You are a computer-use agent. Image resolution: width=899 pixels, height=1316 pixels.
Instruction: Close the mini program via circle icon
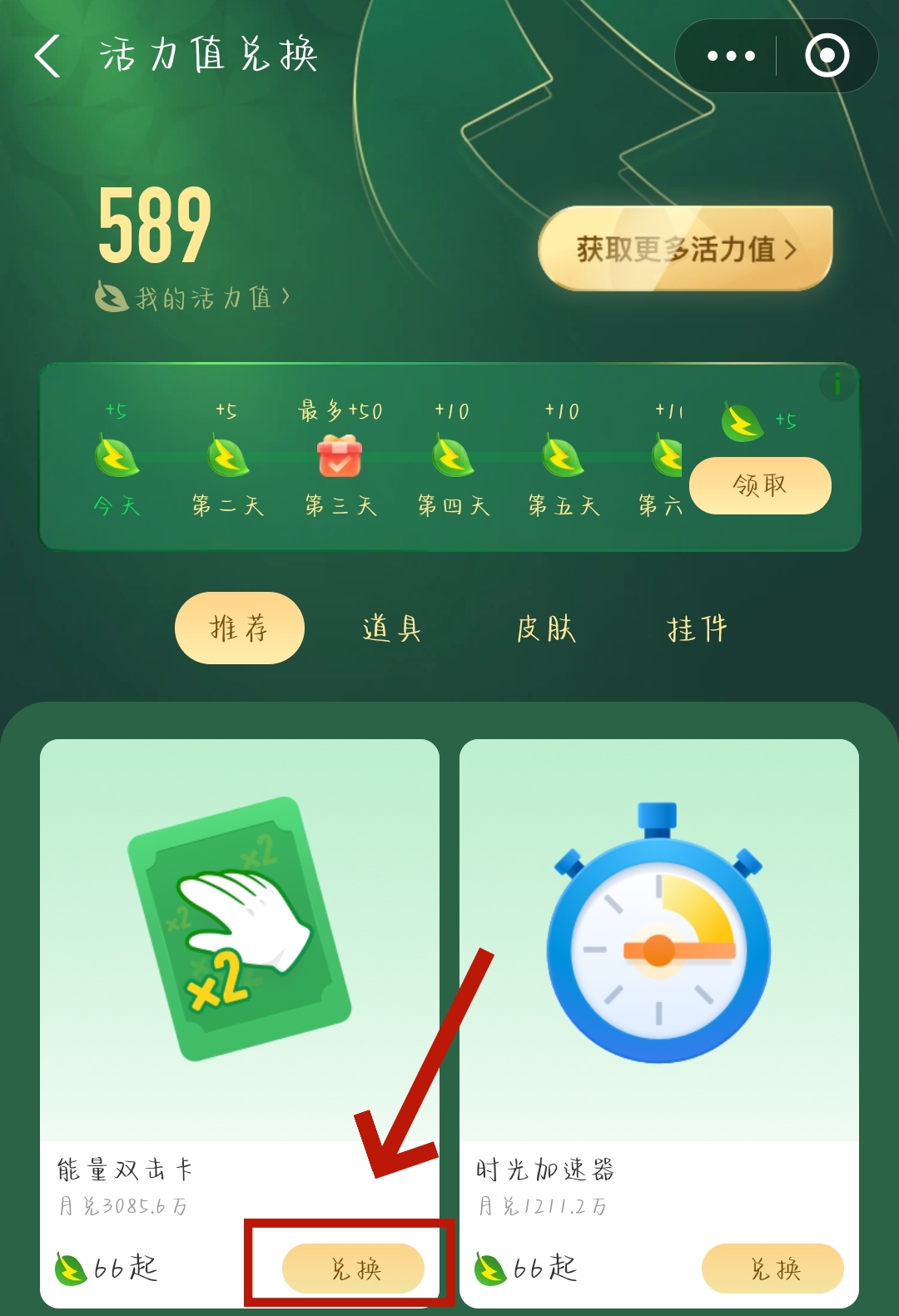coord(827,56)
